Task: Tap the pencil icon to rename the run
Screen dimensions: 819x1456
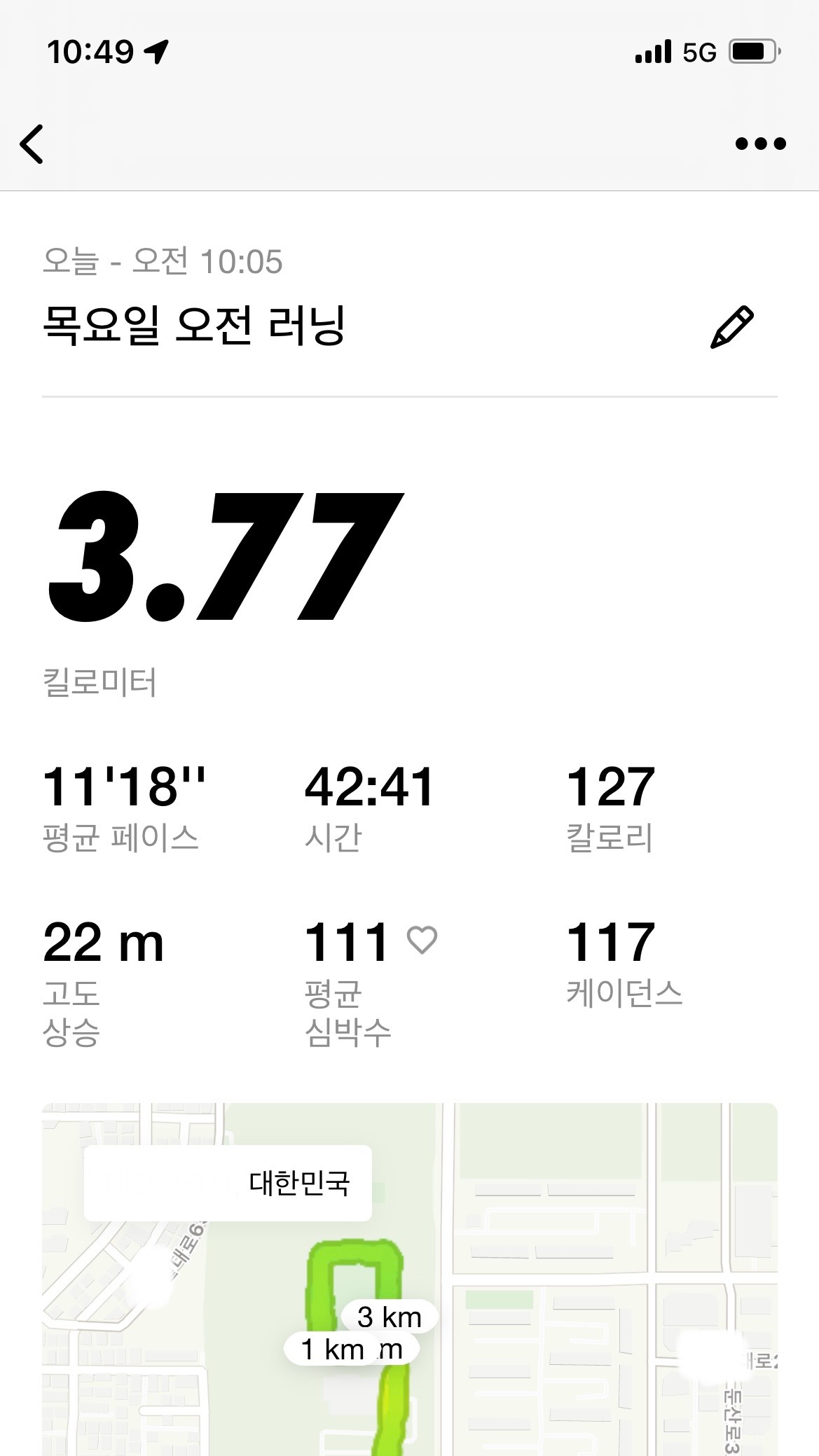Action: (x=731, y=325)
